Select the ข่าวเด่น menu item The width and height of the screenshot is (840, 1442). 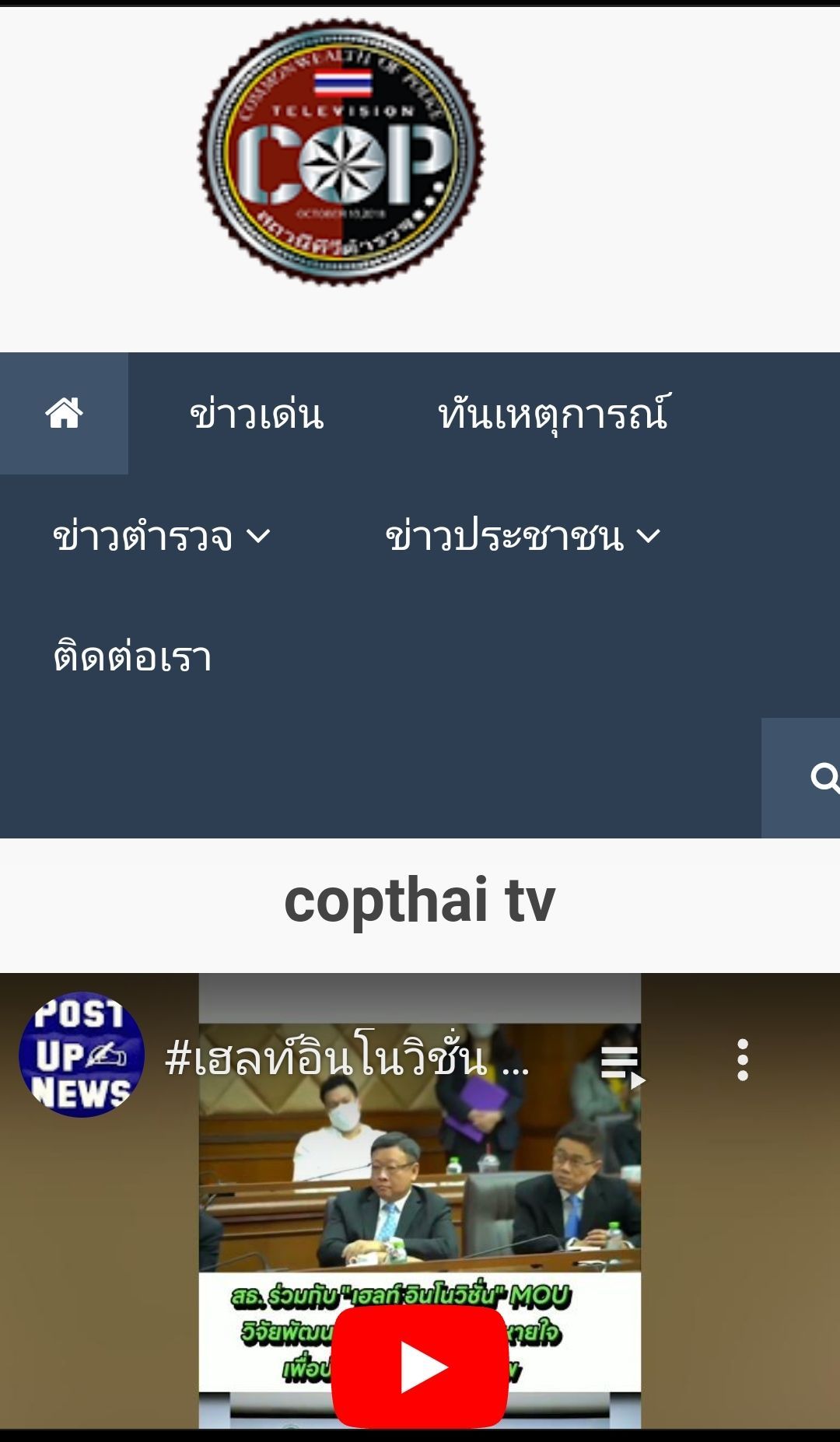click(257, 414)
